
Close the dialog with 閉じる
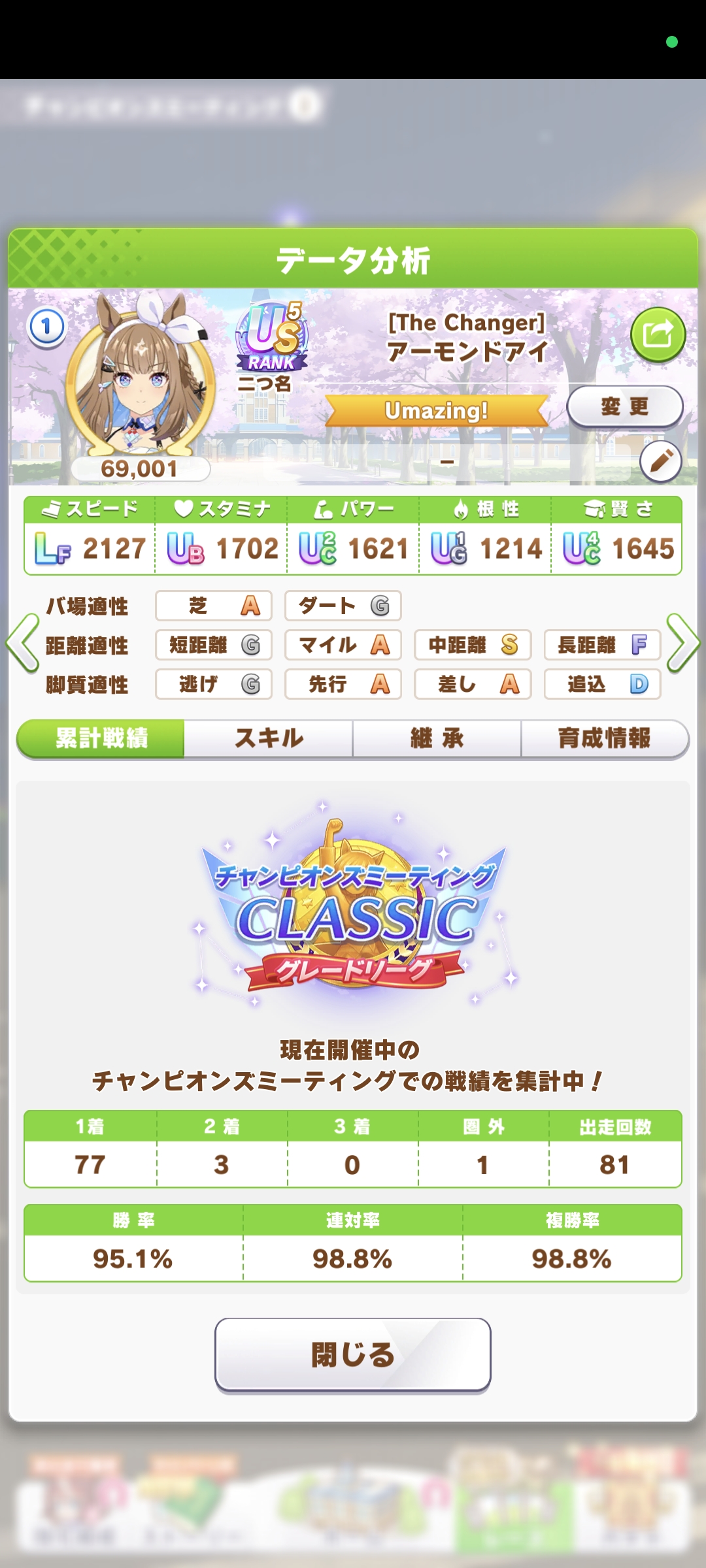point(352,1354)
